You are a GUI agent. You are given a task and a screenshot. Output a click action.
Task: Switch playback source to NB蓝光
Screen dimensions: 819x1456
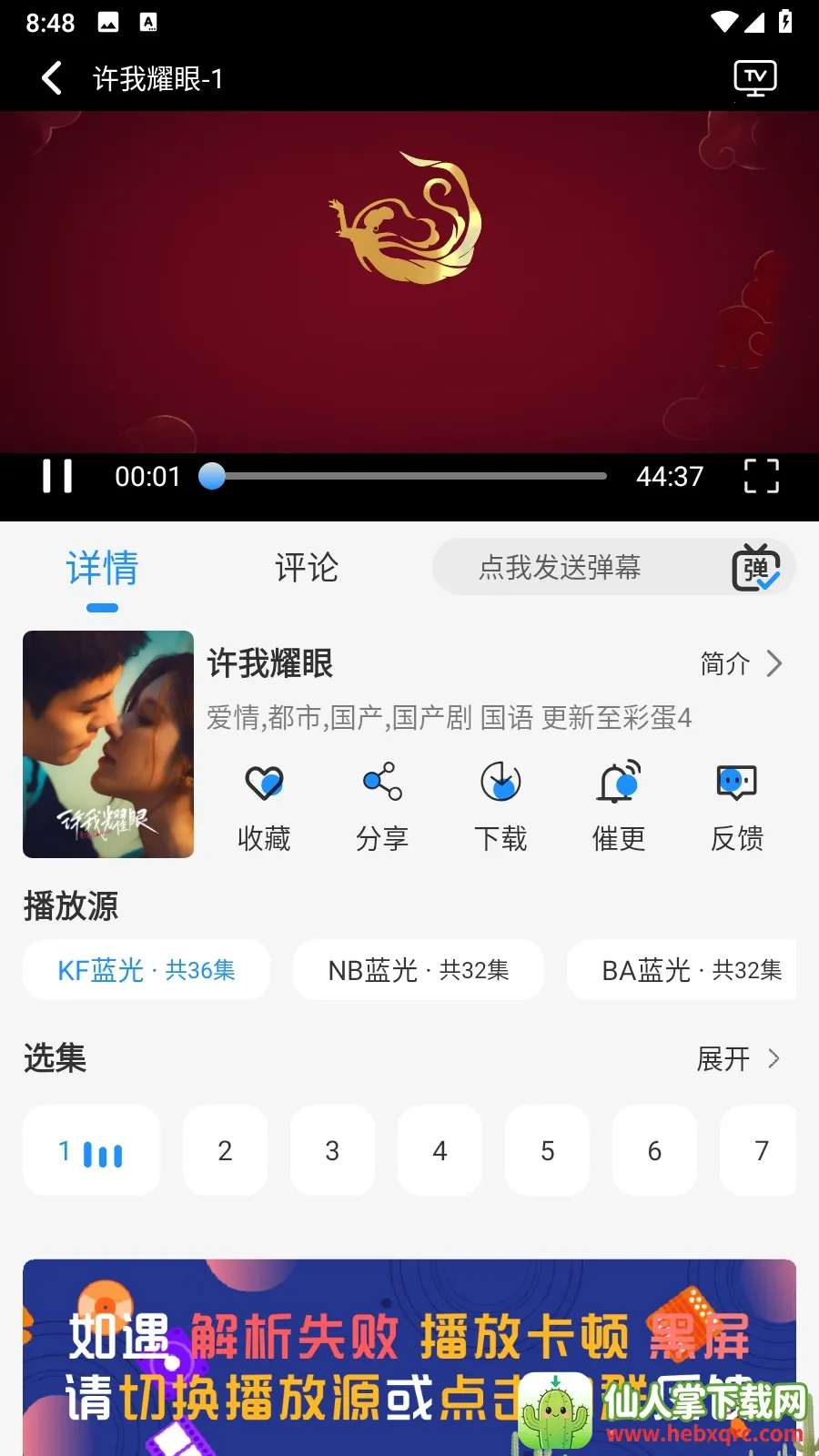point(419,970)
